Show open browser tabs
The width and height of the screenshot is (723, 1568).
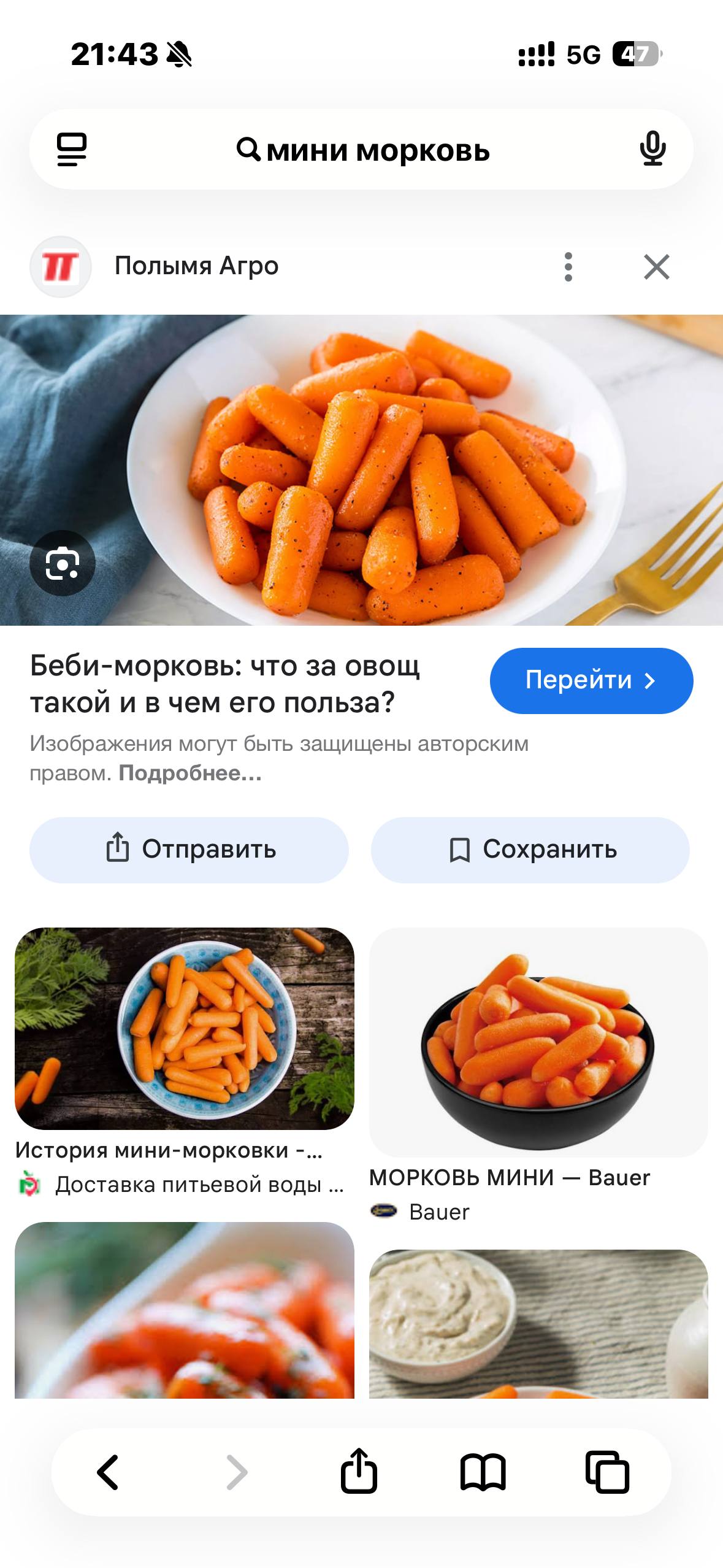[x=607, y=1472]
